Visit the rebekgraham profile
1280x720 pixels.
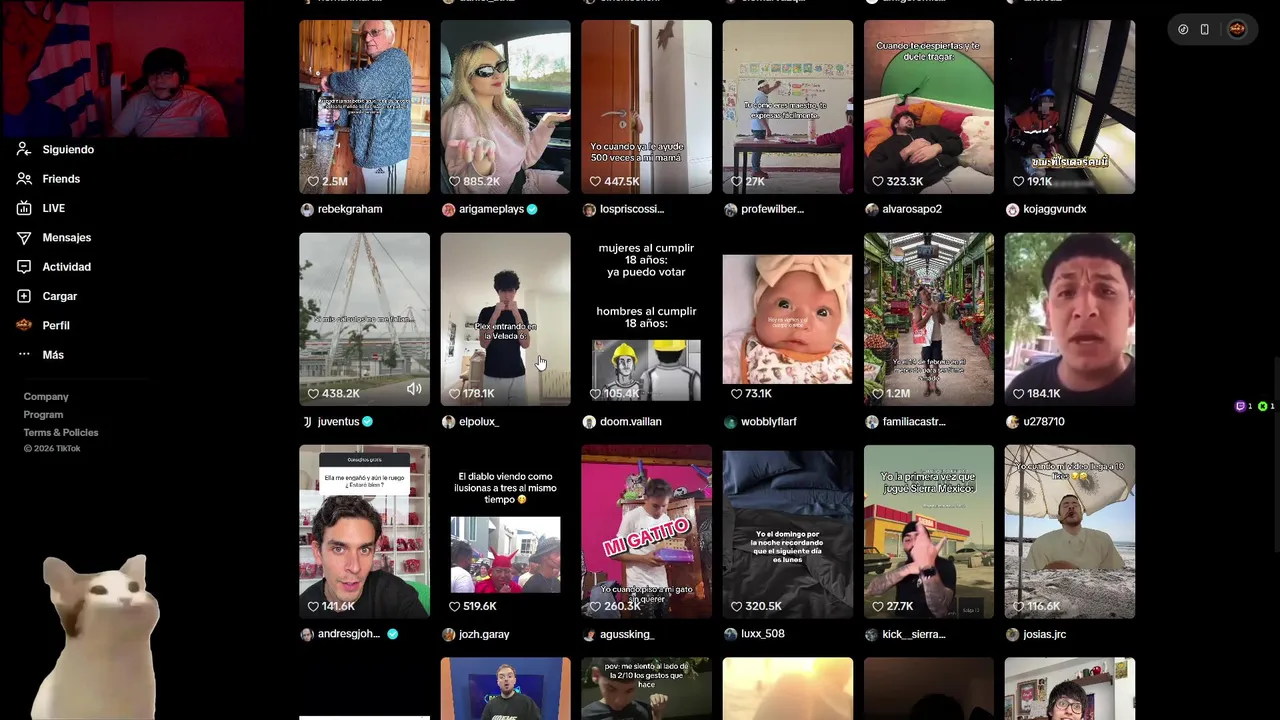349,209
